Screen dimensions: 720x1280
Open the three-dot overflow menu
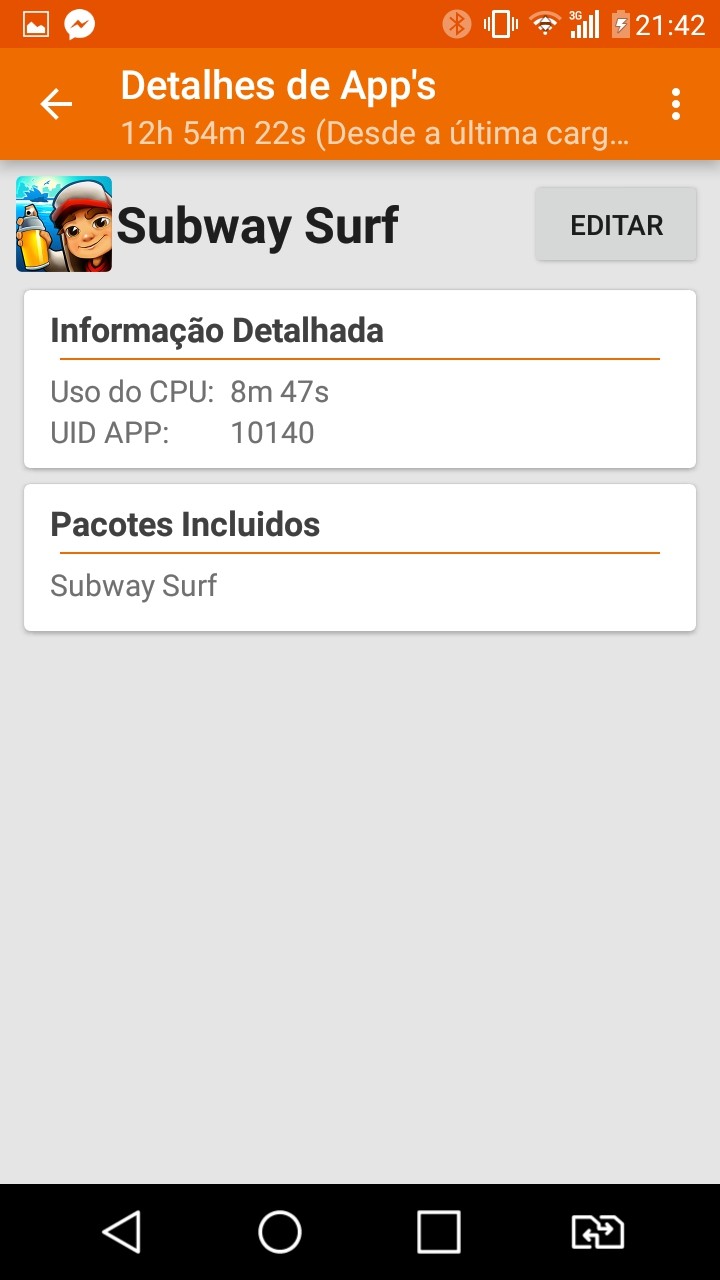click(x=676, y=104)
